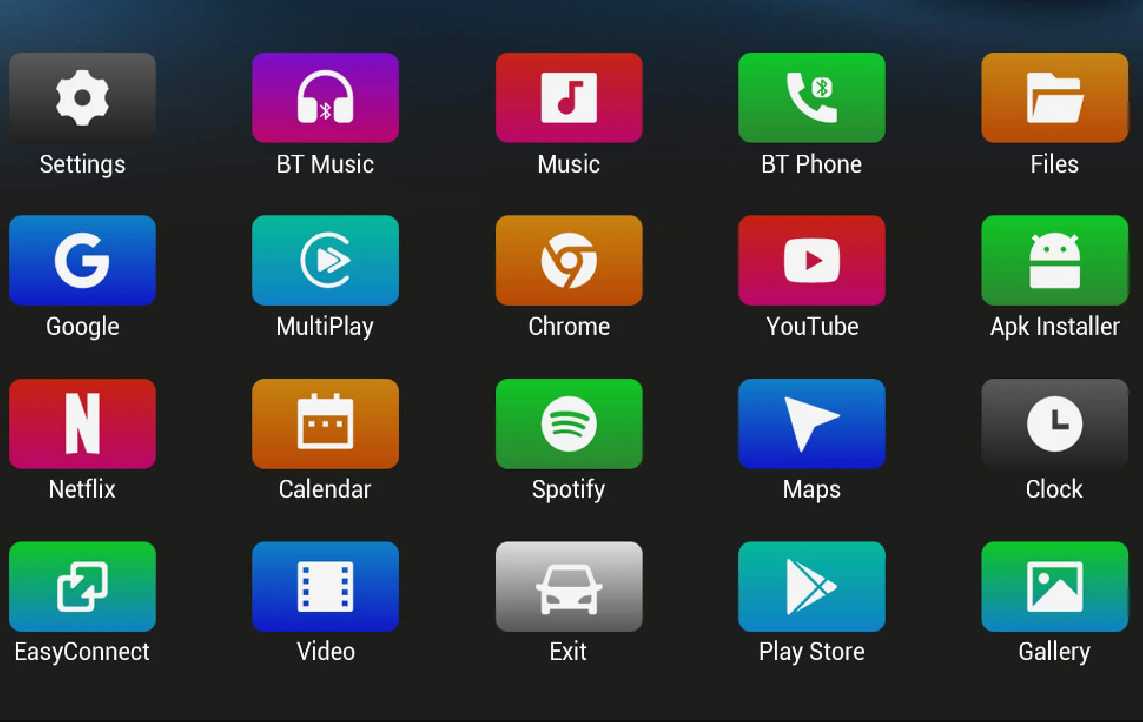The width and height of the screenshot is (1143, 722).
Task: Open MultiPlay
Action: (325, 260)
